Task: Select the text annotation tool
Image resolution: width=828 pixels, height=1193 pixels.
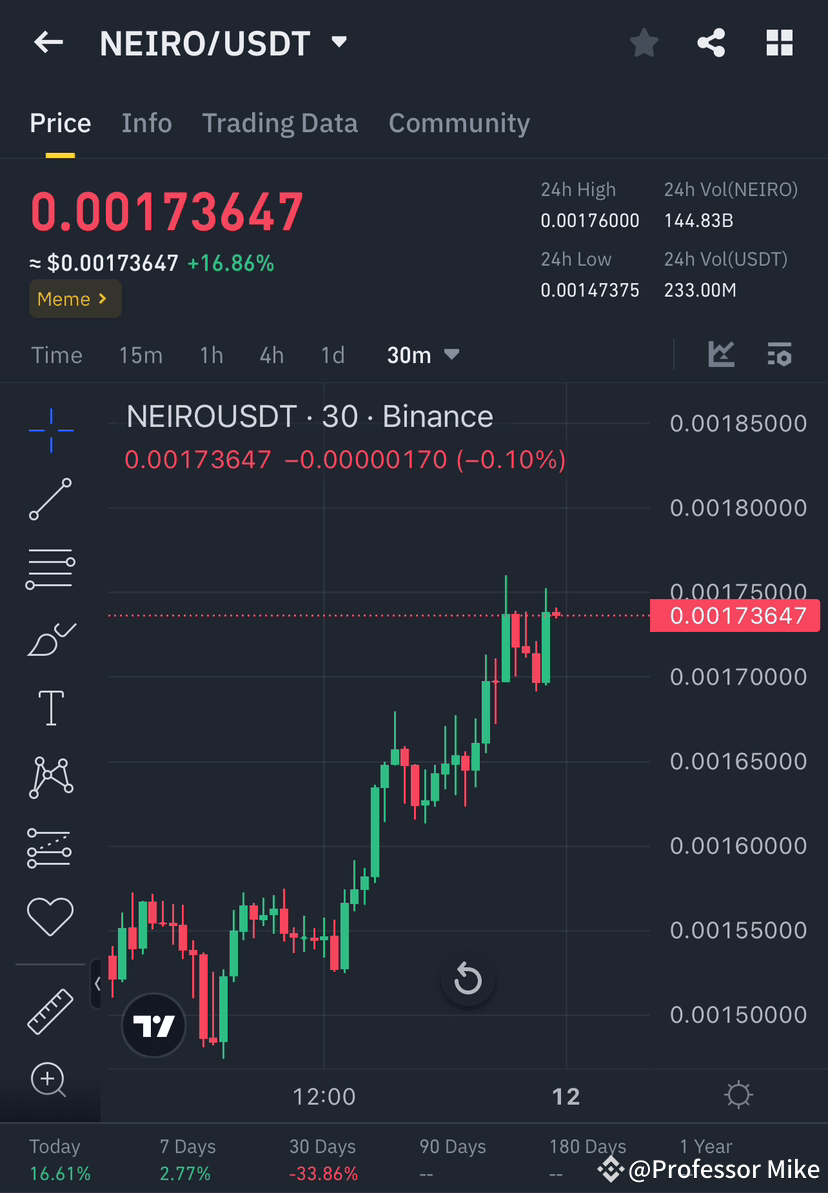Action: [x=49, y=707]
